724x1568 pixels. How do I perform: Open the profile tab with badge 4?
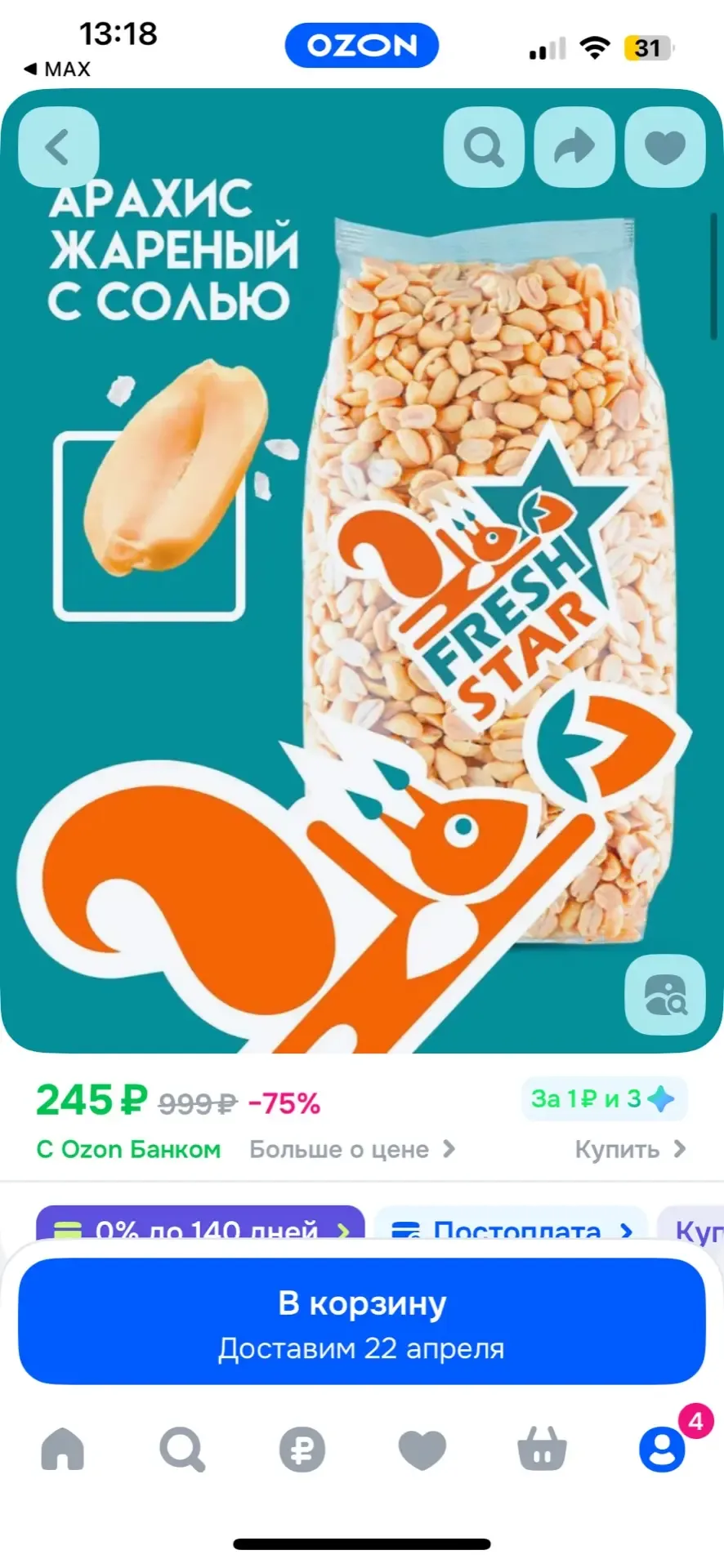[x=661, y=1450]
